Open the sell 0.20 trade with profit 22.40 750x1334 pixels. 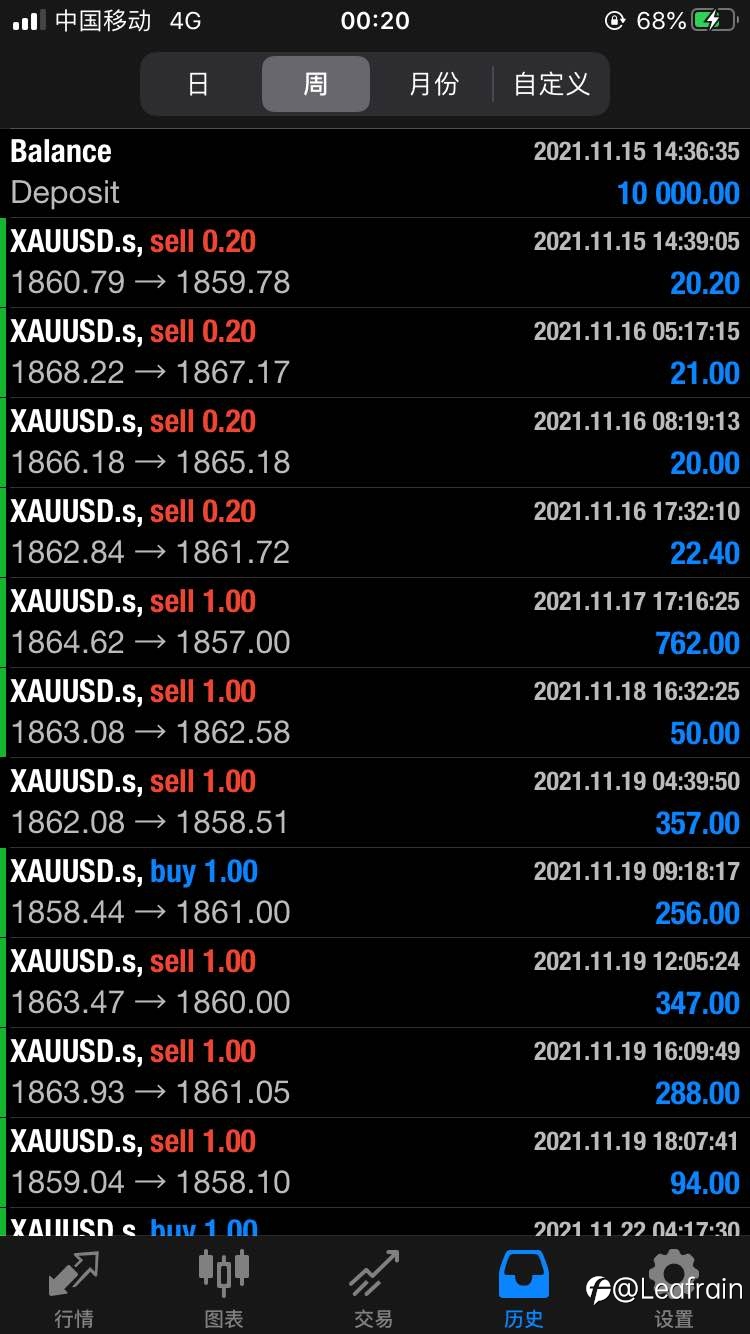click(375, 533)
